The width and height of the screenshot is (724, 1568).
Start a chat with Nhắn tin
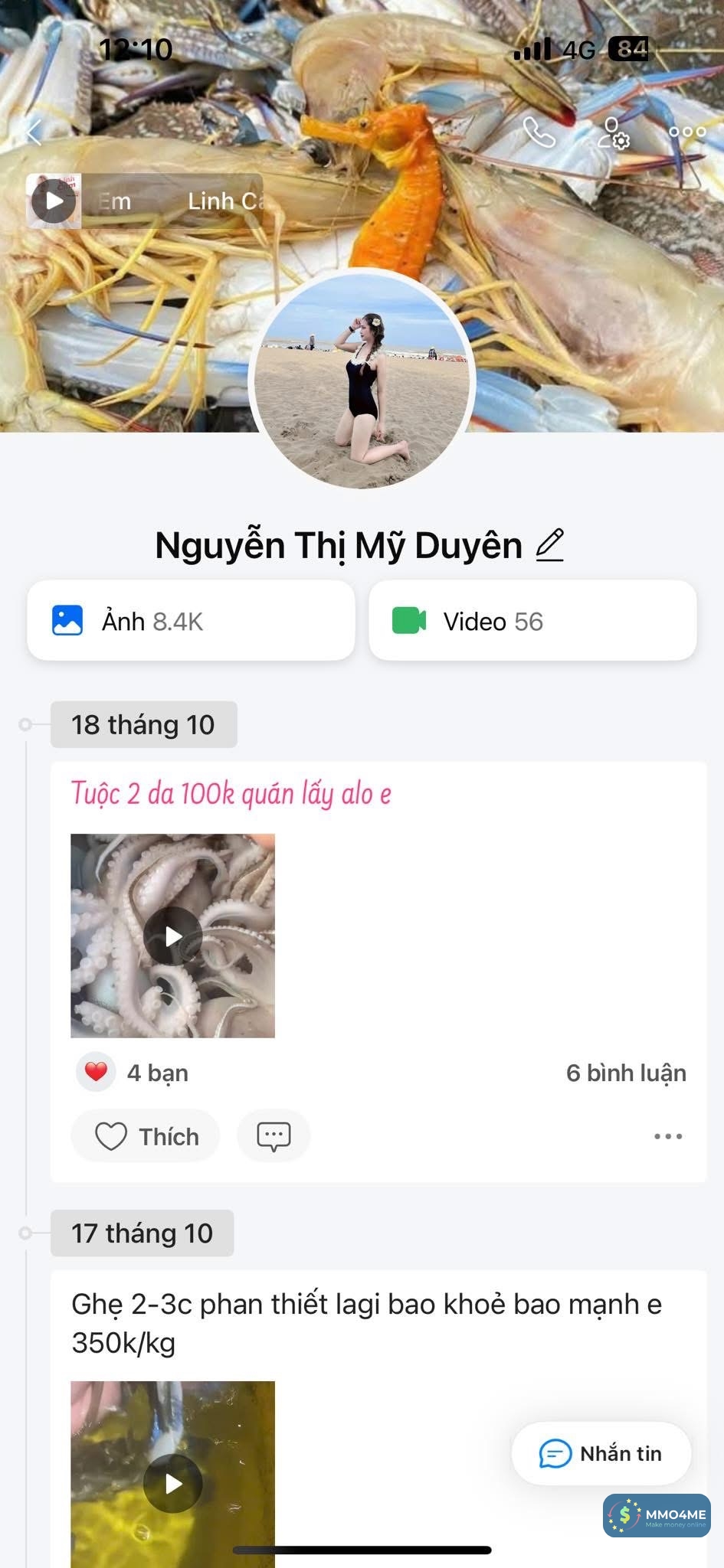coord(601,1453)
